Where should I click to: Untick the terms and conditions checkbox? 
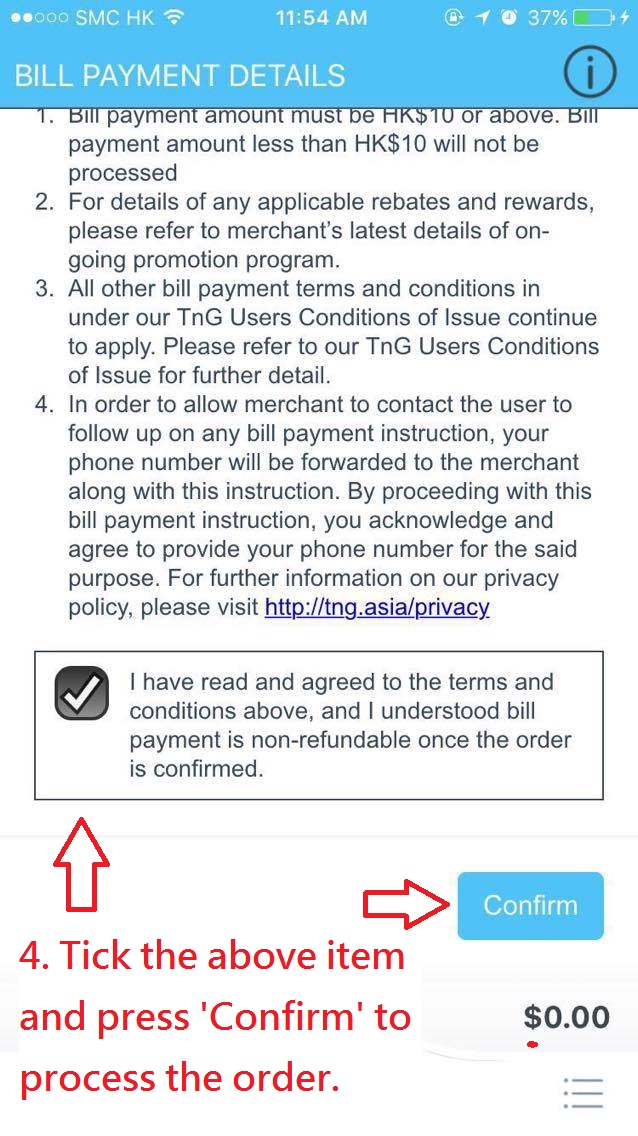pyautogui.click(x=81, y=692)
